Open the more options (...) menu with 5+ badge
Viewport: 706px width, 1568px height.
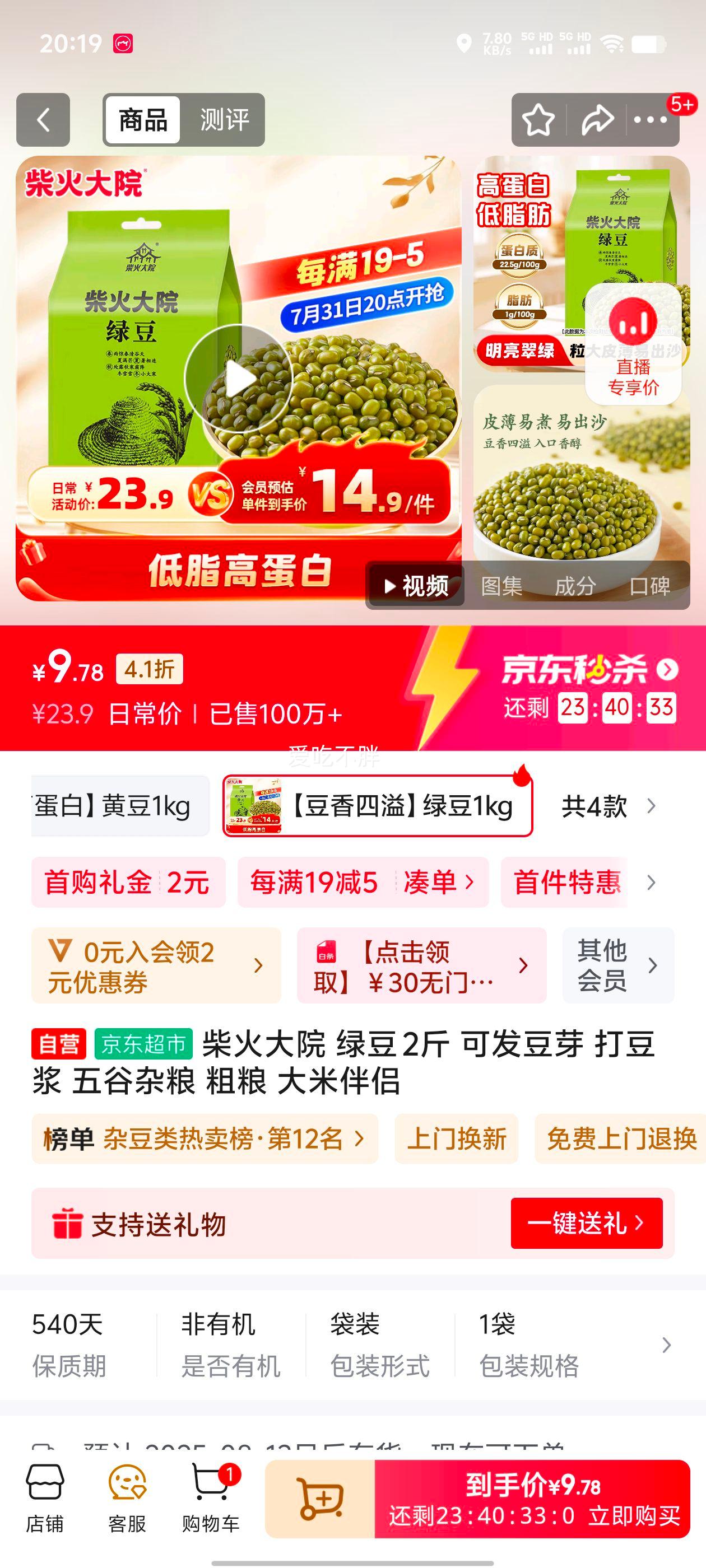(652, 120)
